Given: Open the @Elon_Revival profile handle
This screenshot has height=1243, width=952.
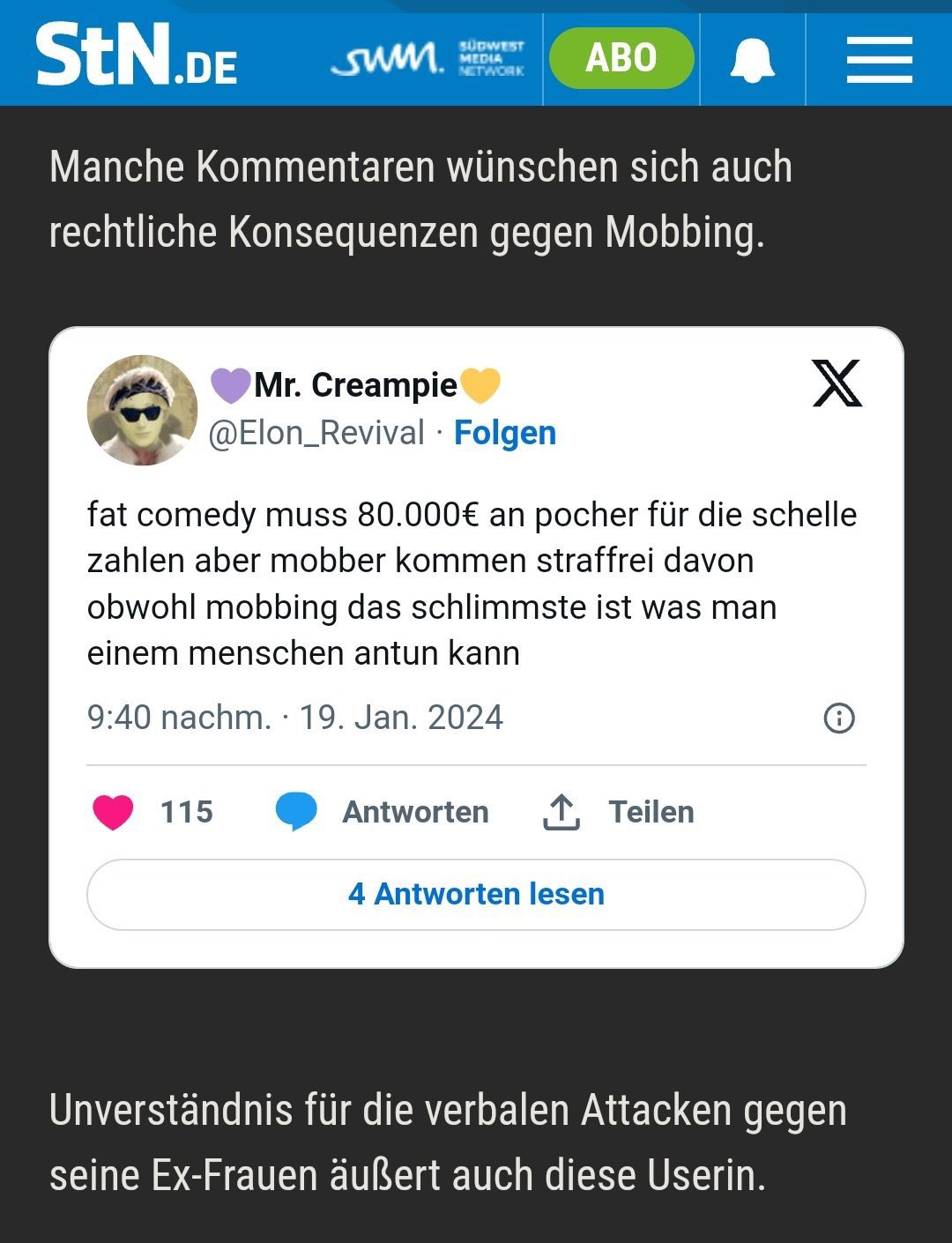Looking at the screenshot, I should (x=316, y=433).
